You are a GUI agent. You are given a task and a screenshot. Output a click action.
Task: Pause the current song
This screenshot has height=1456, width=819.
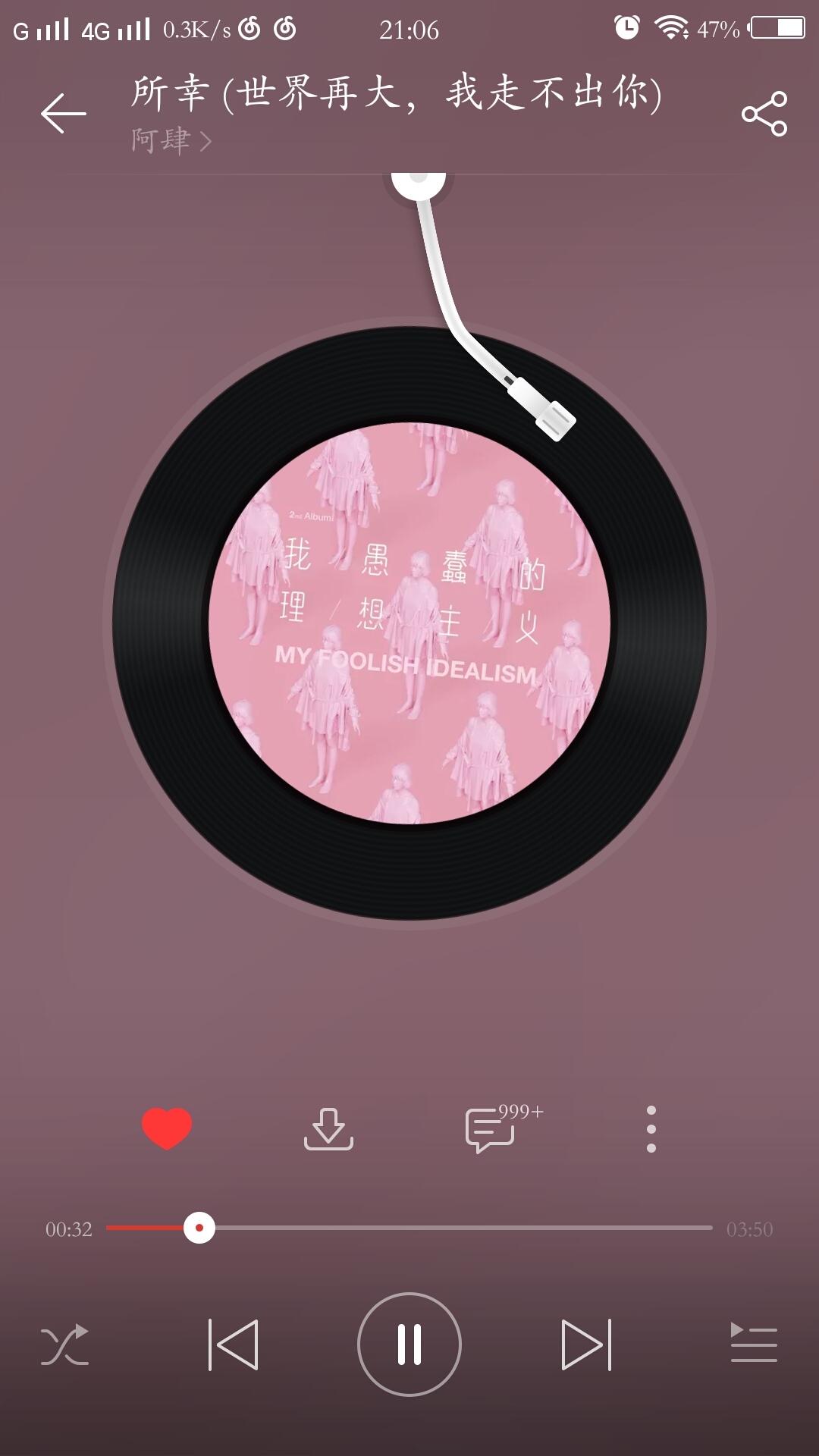pos(409,1345)
